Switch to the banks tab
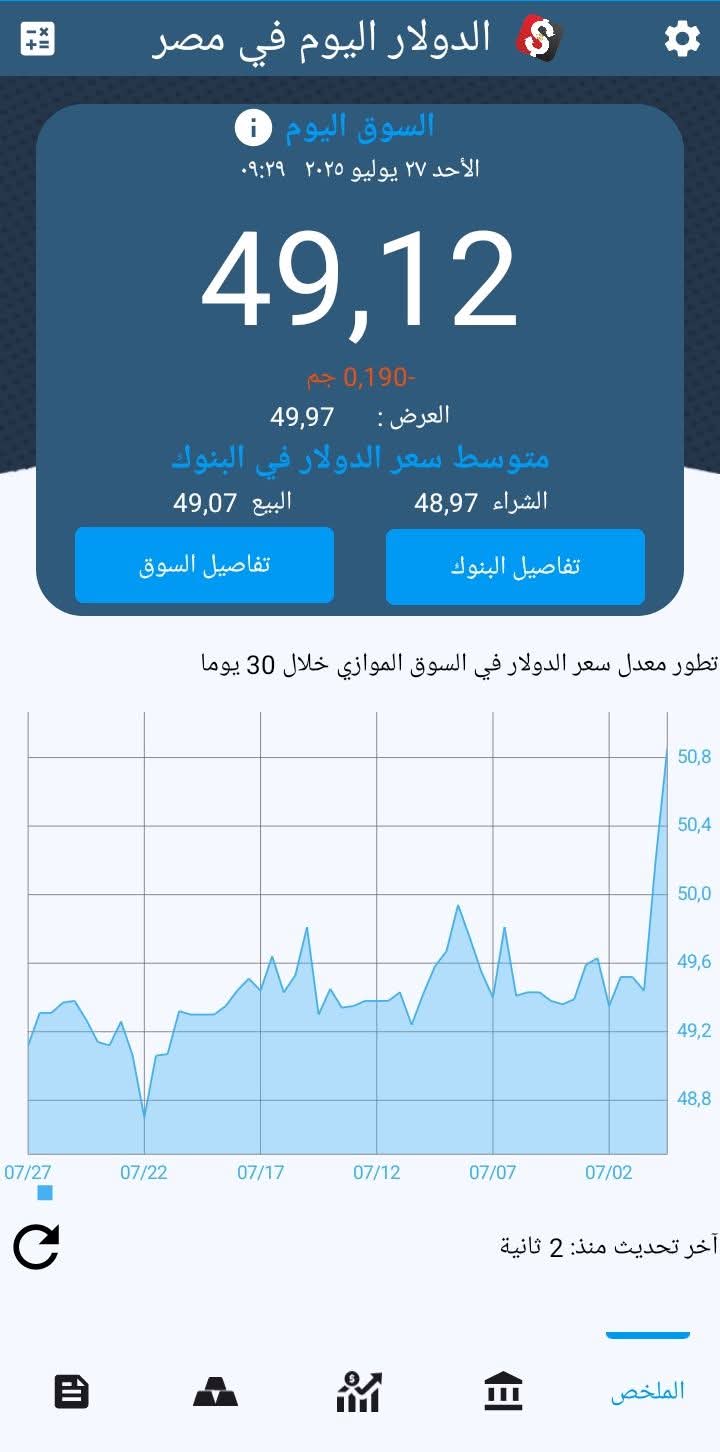Viewport: 720px width, 1452px height. point(503,1391)
